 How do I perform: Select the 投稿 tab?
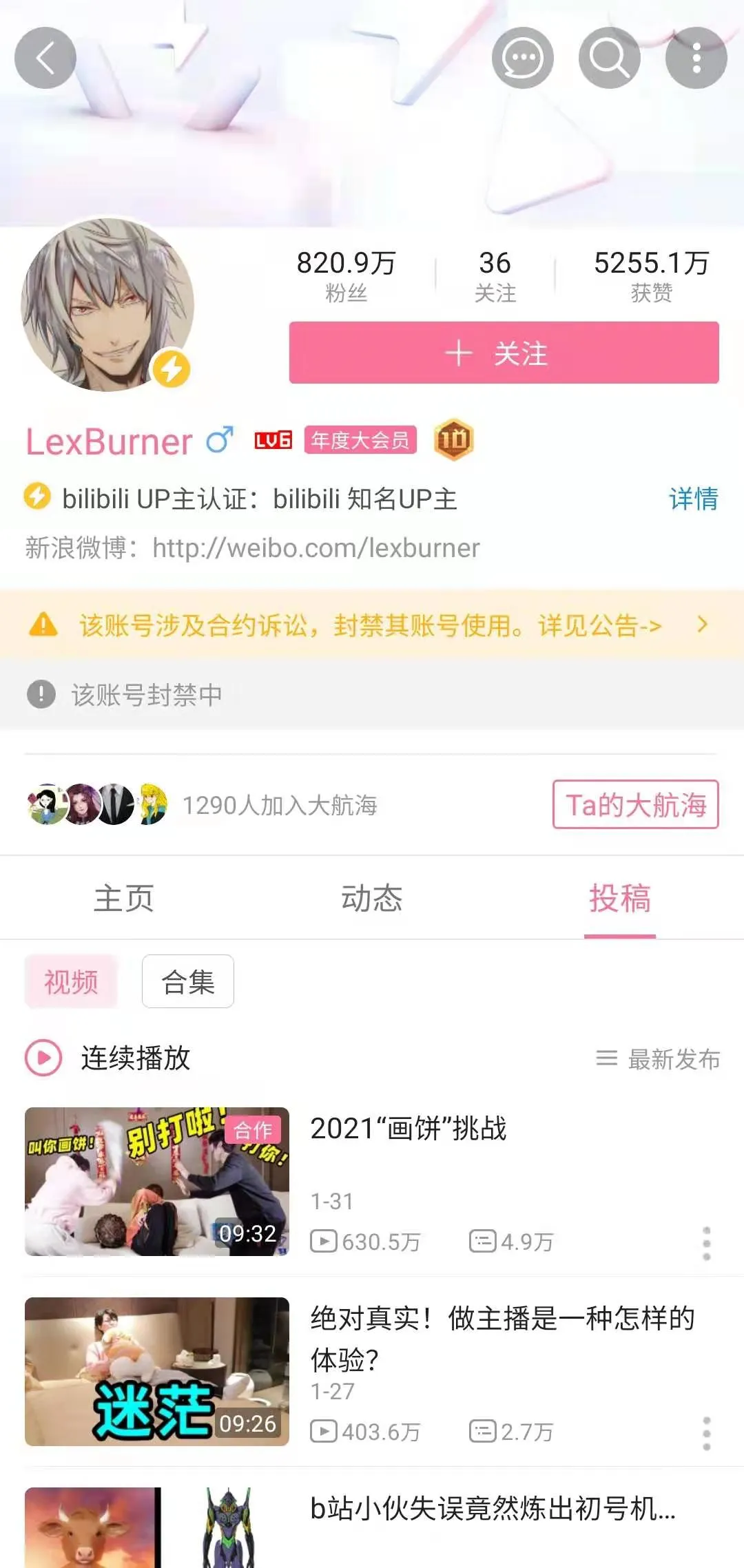619,898
